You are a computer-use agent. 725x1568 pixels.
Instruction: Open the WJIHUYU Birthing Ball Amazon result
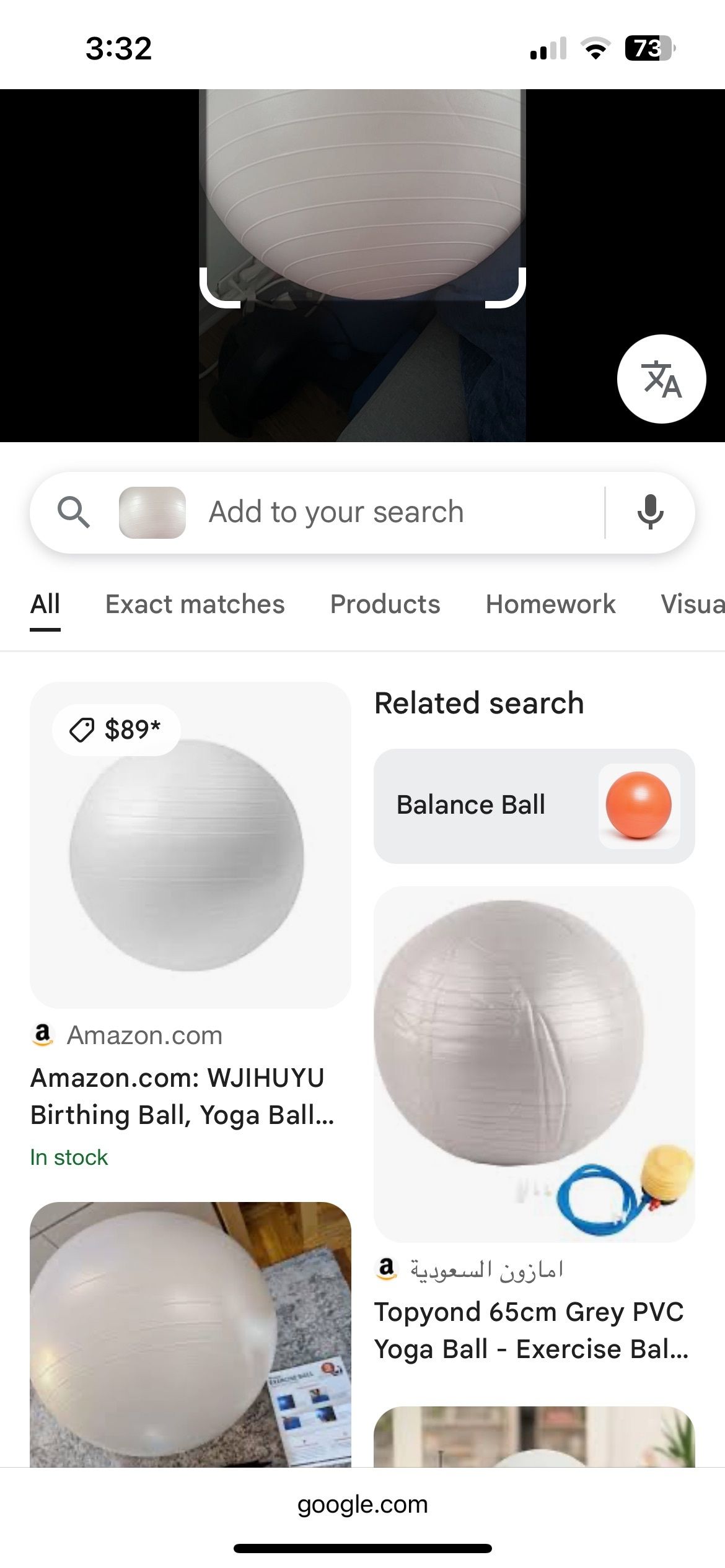coord(182,1096)
